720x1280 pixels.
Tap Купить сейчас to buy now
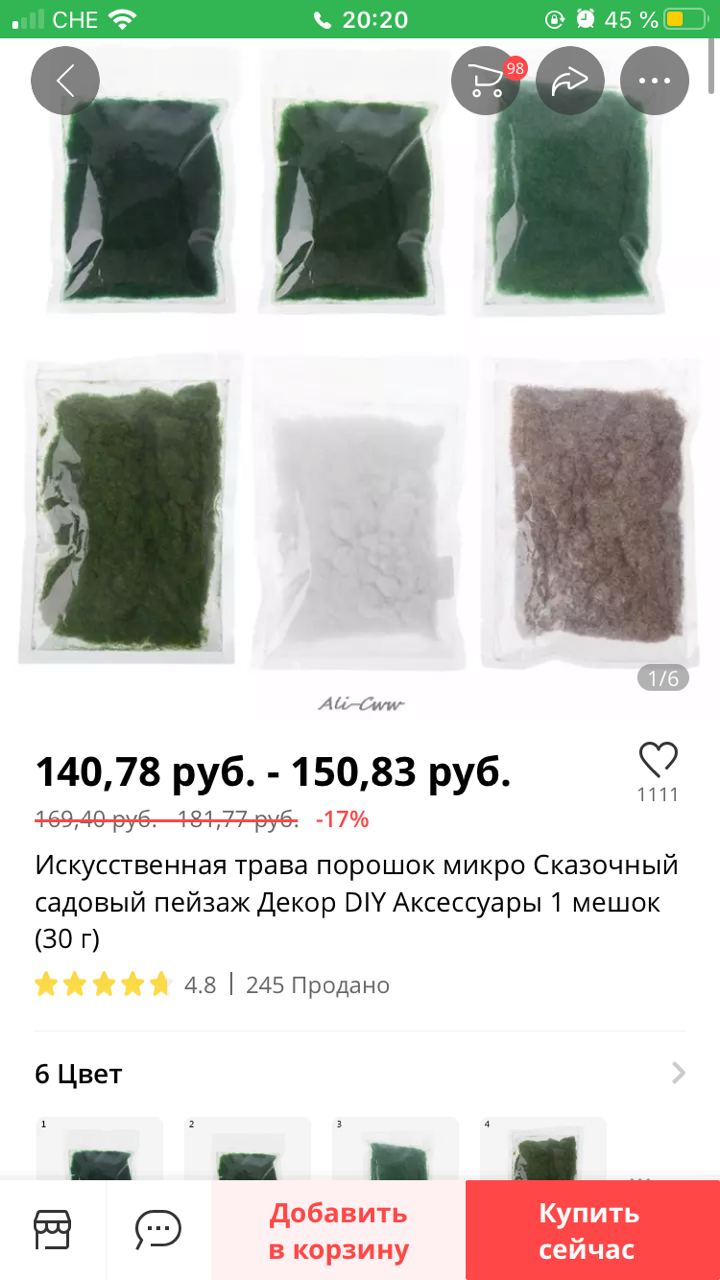click(x=590, y=1231)
